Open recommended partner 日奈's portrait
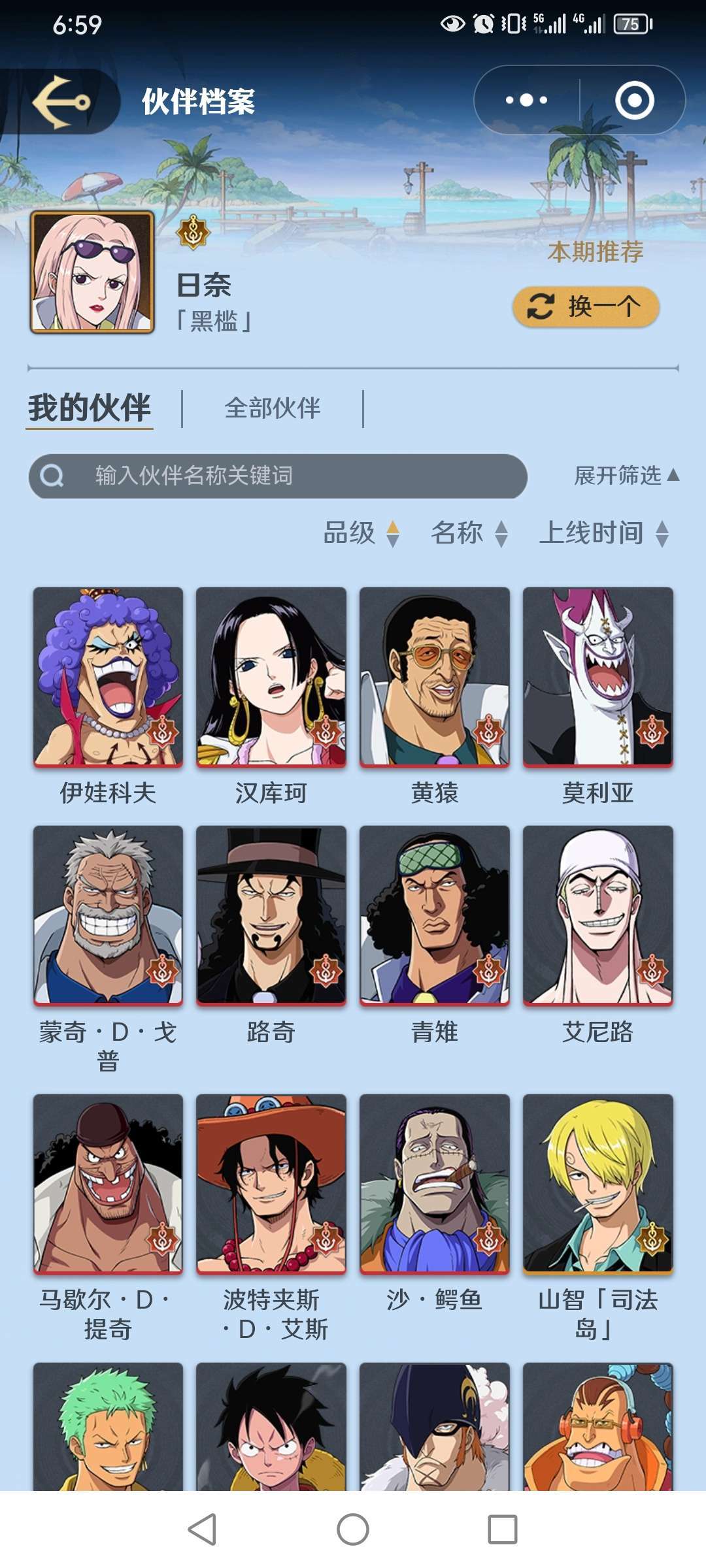This screenshot has width=706, height=1568. [x=92, y=272]
